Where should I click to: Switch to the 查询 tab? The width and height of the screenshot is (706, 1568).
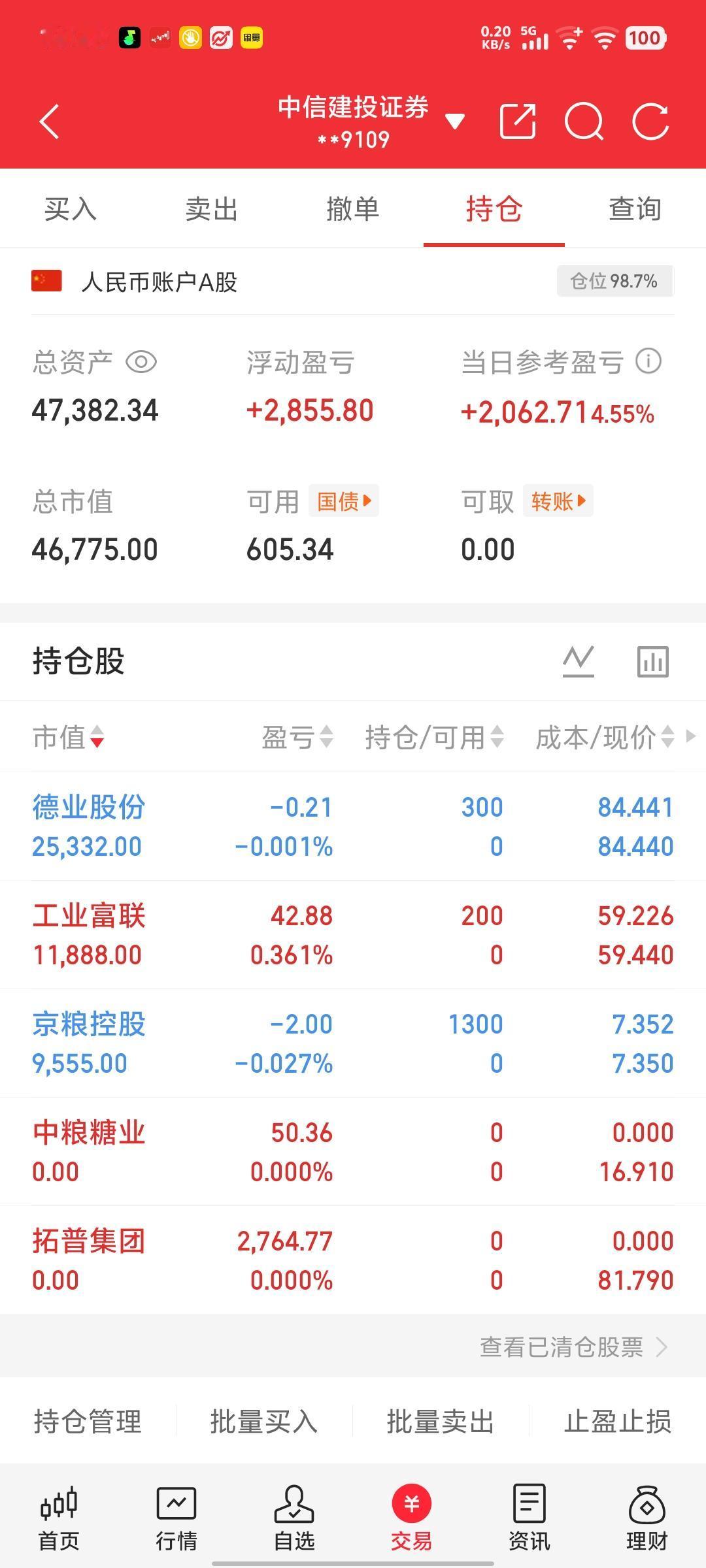(x=633, y=210)
